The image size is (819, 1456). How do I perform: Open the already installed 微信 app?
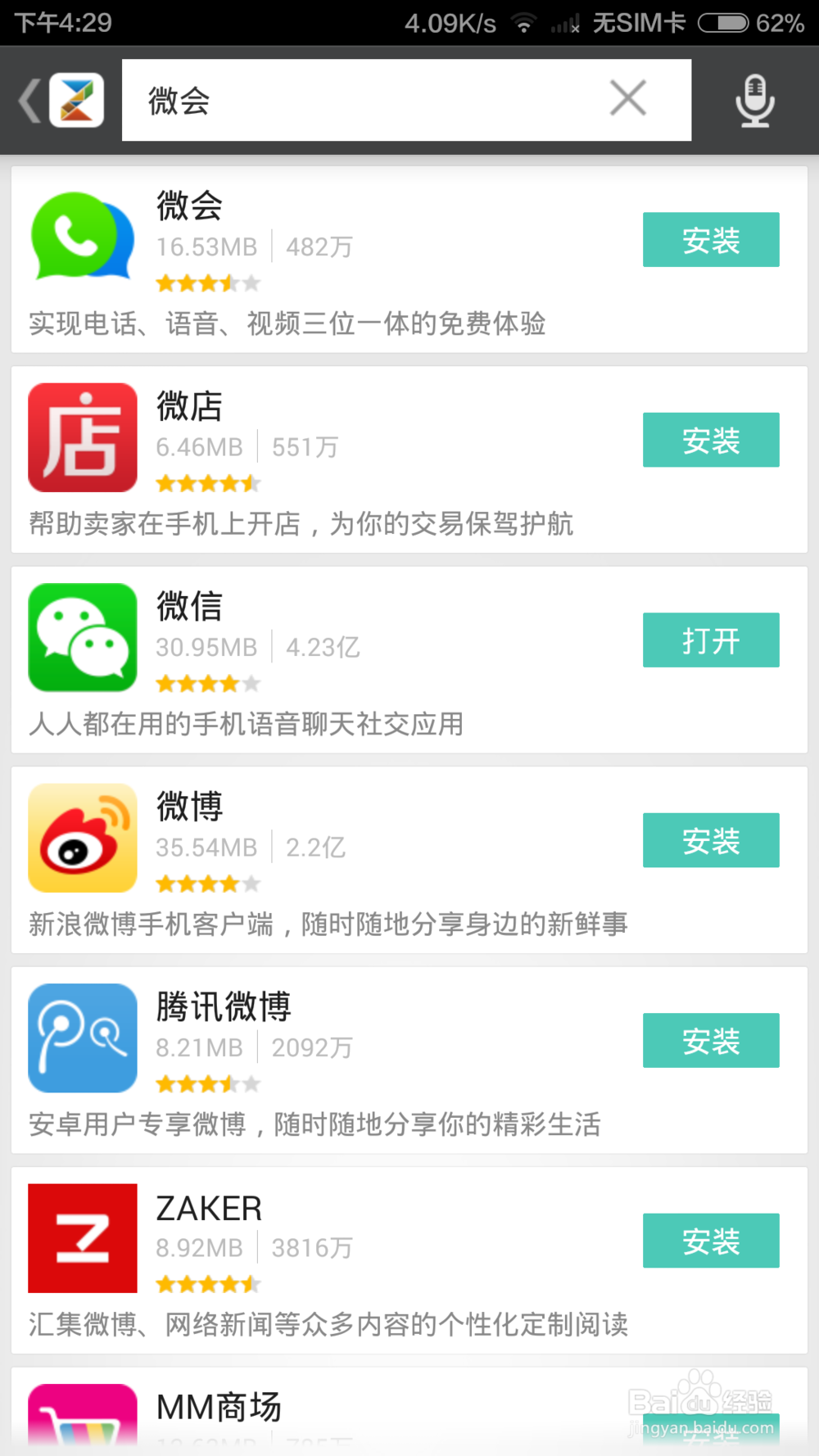pyautogui.click(x=711, y=640)
